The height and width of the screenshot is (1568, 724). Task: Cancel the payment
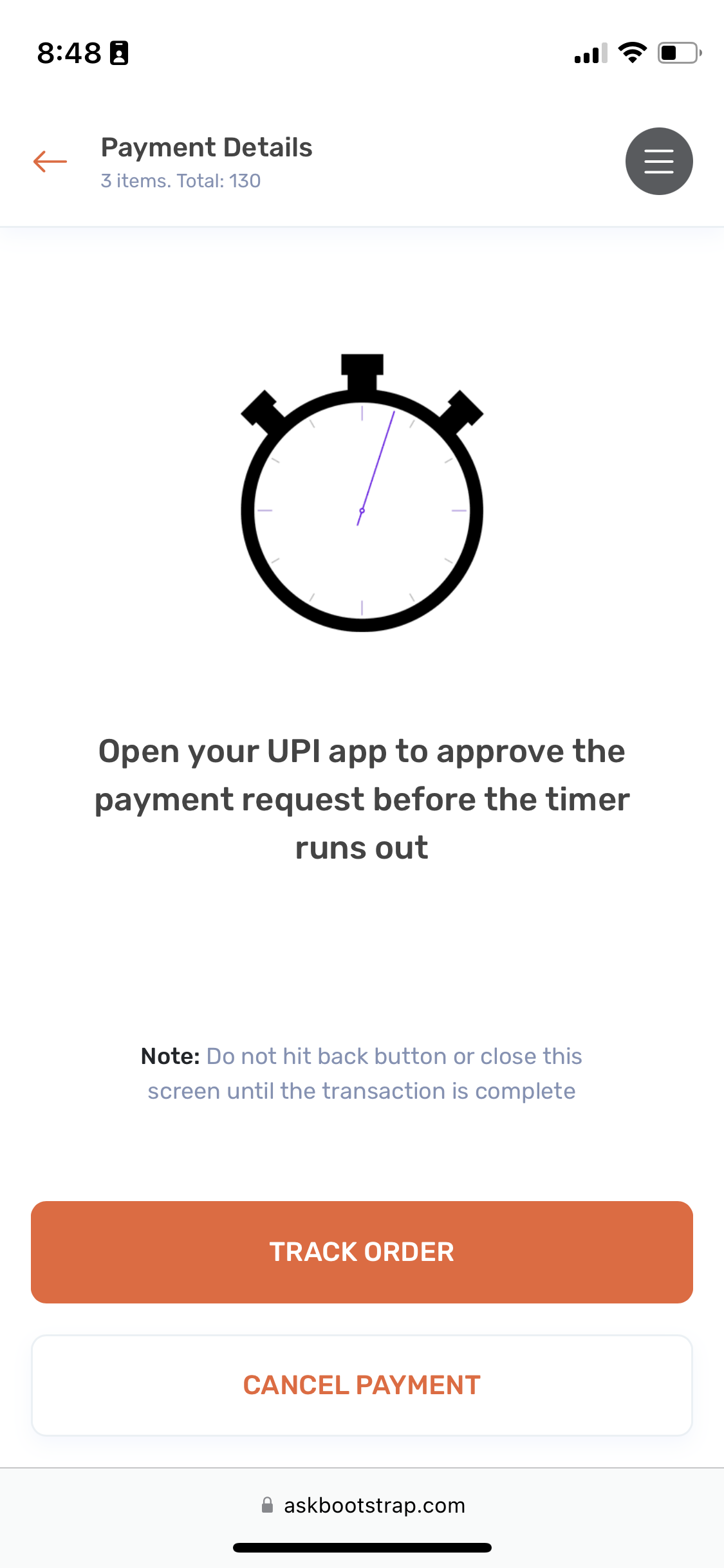click(362, 1385)
